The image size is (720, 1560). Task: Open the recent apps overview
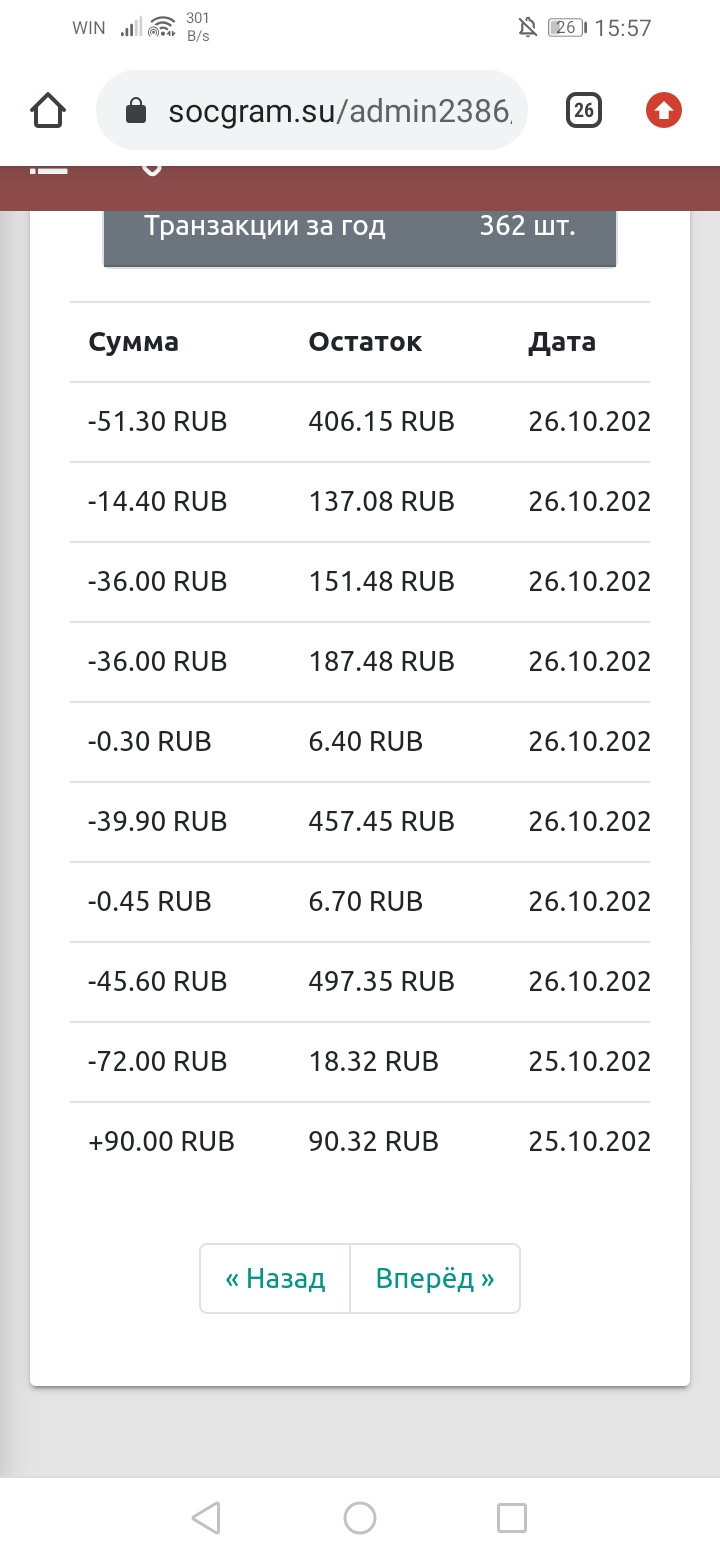512,1518
